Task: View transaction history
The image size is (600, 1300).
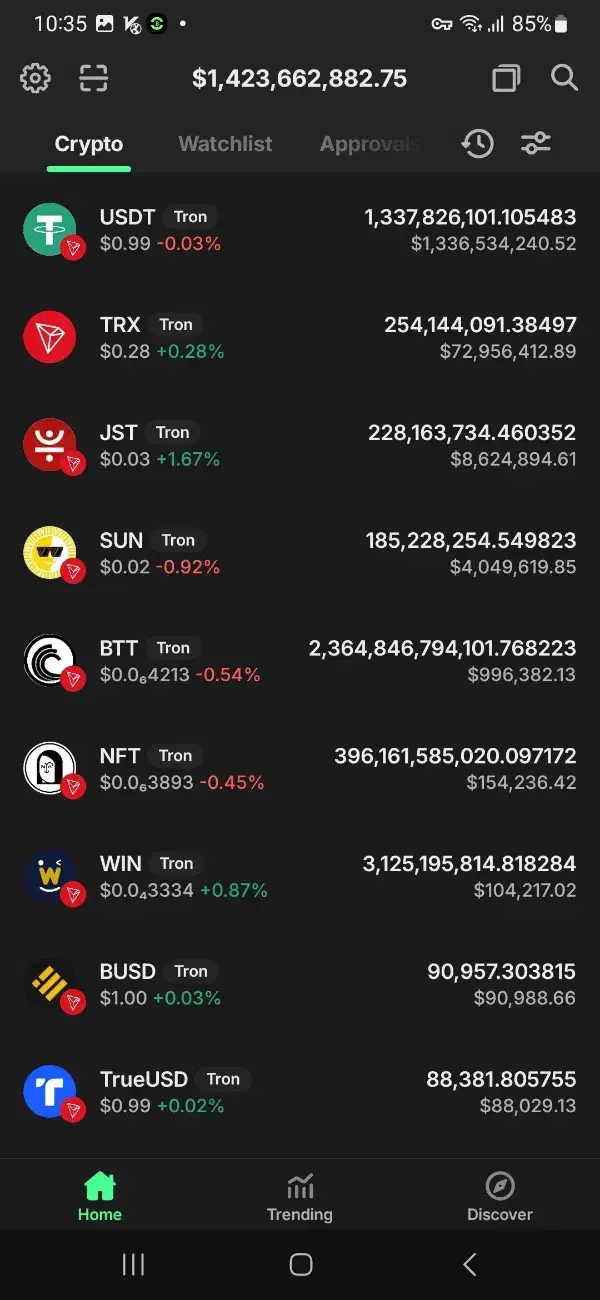Action: coord(477,144)
